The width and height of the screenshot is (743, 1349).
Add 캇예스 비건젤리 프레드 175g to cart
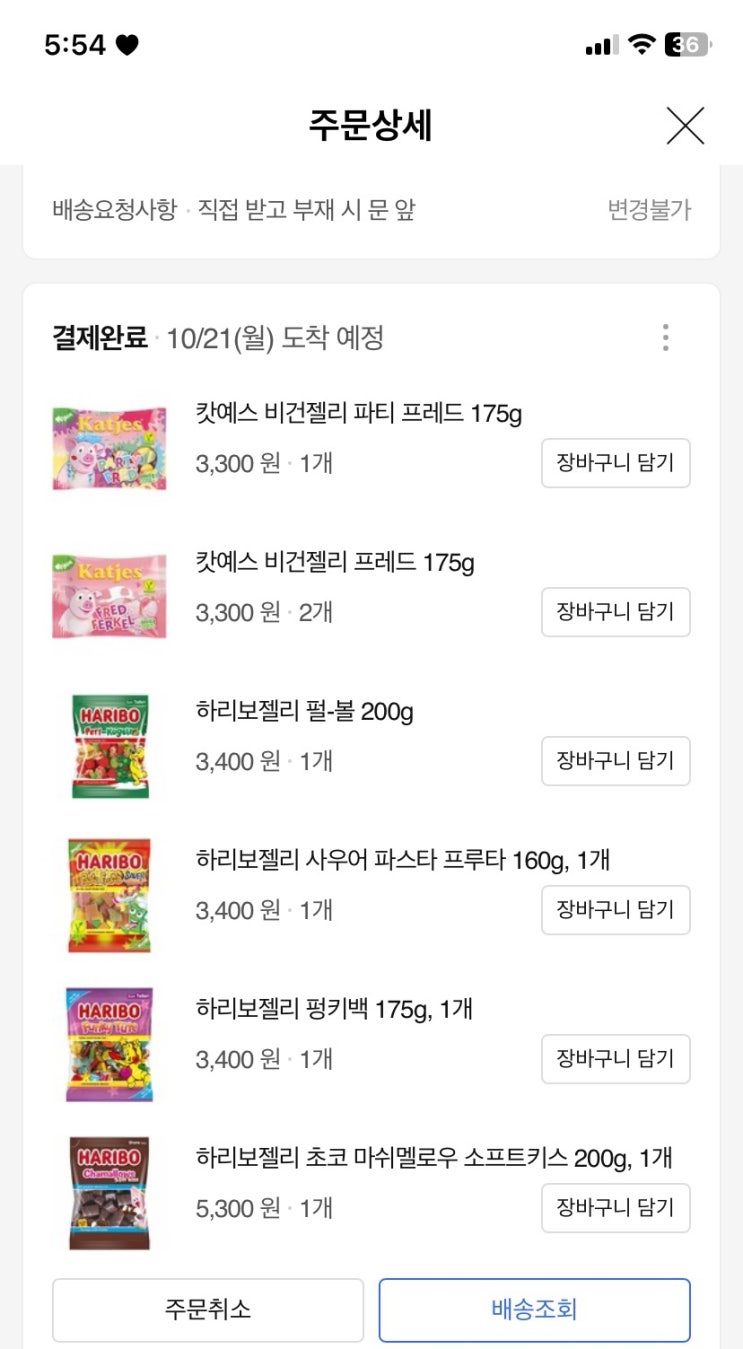click(x=615, y=612)
